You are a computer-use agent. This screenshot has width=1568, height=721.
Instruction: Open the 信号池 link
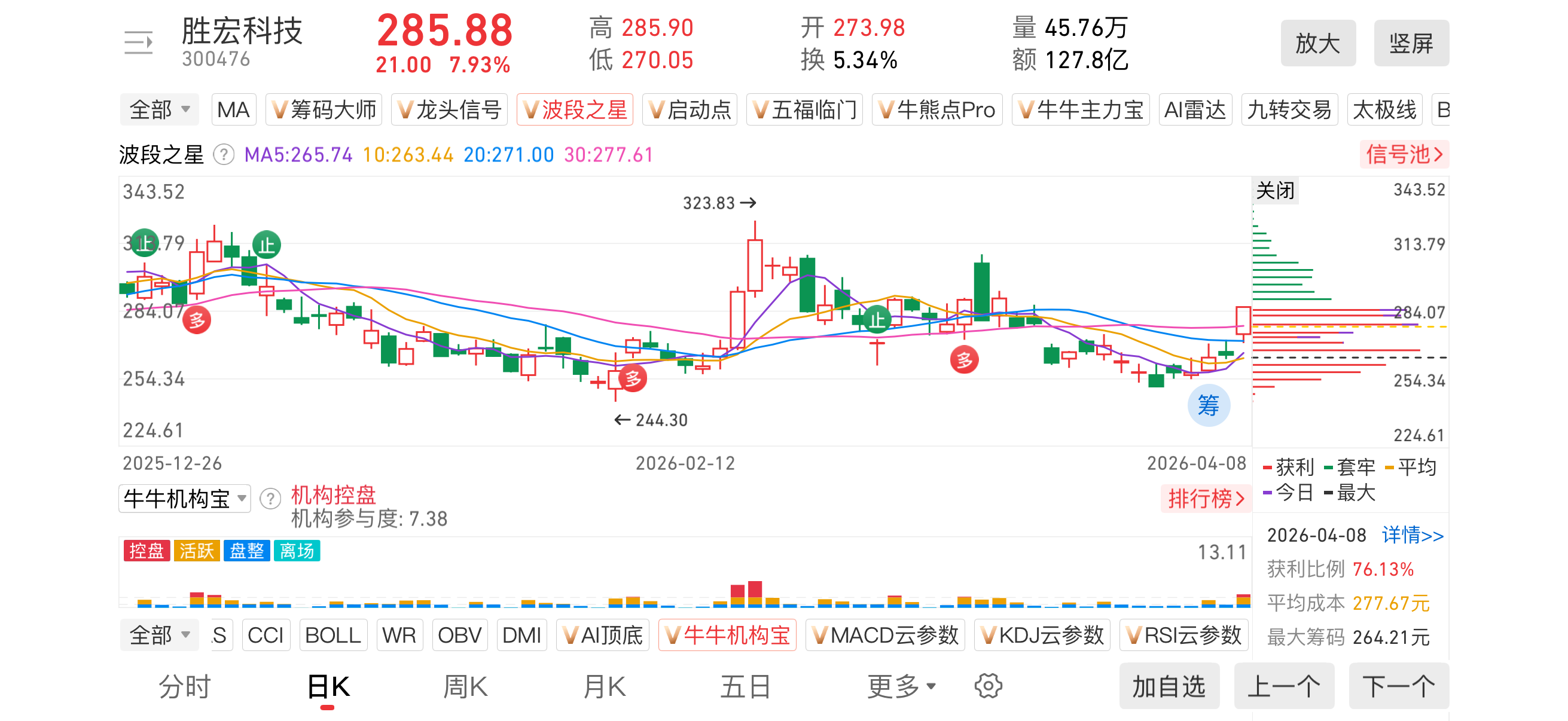click(1404, 154)
